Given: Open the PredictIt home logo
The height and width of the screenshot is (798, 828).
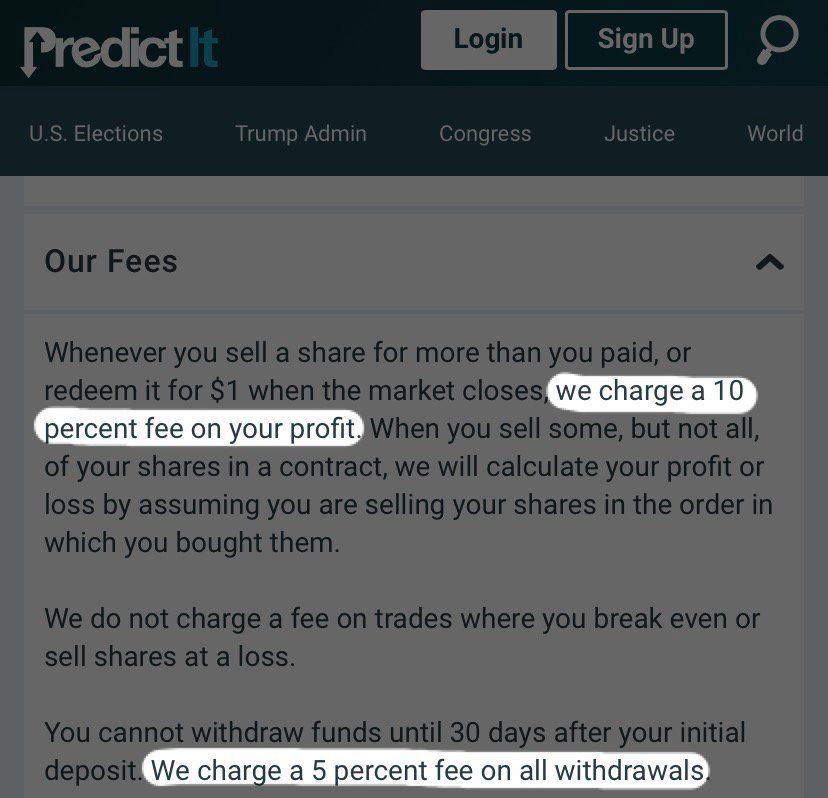Looking at the screenshot, I should (120, 47).
